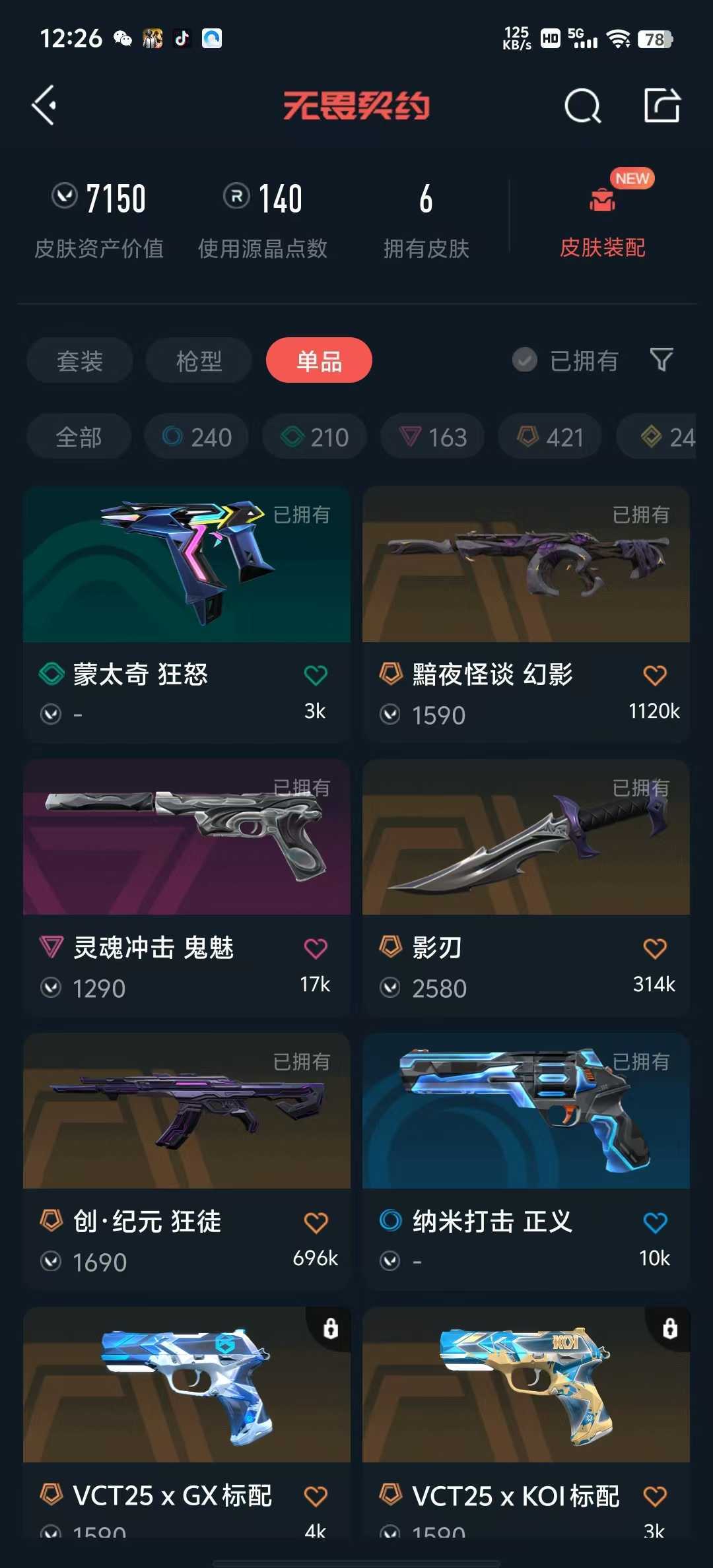
Task: Switch to the 套装 tab
Action: (x=79, y=360)
